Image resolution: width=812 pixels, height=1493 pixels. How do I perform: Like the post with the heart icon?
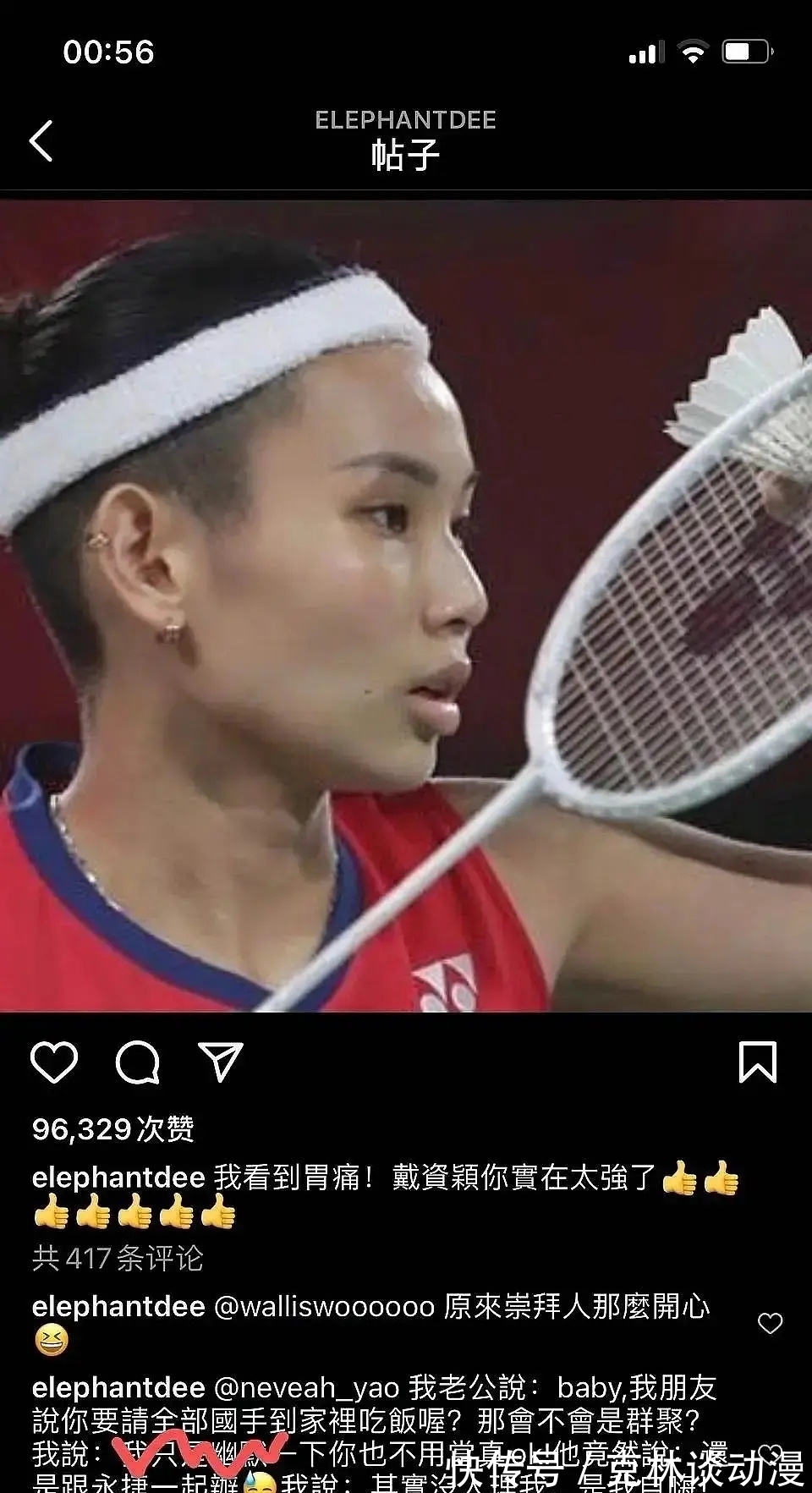pos(54,1062)
